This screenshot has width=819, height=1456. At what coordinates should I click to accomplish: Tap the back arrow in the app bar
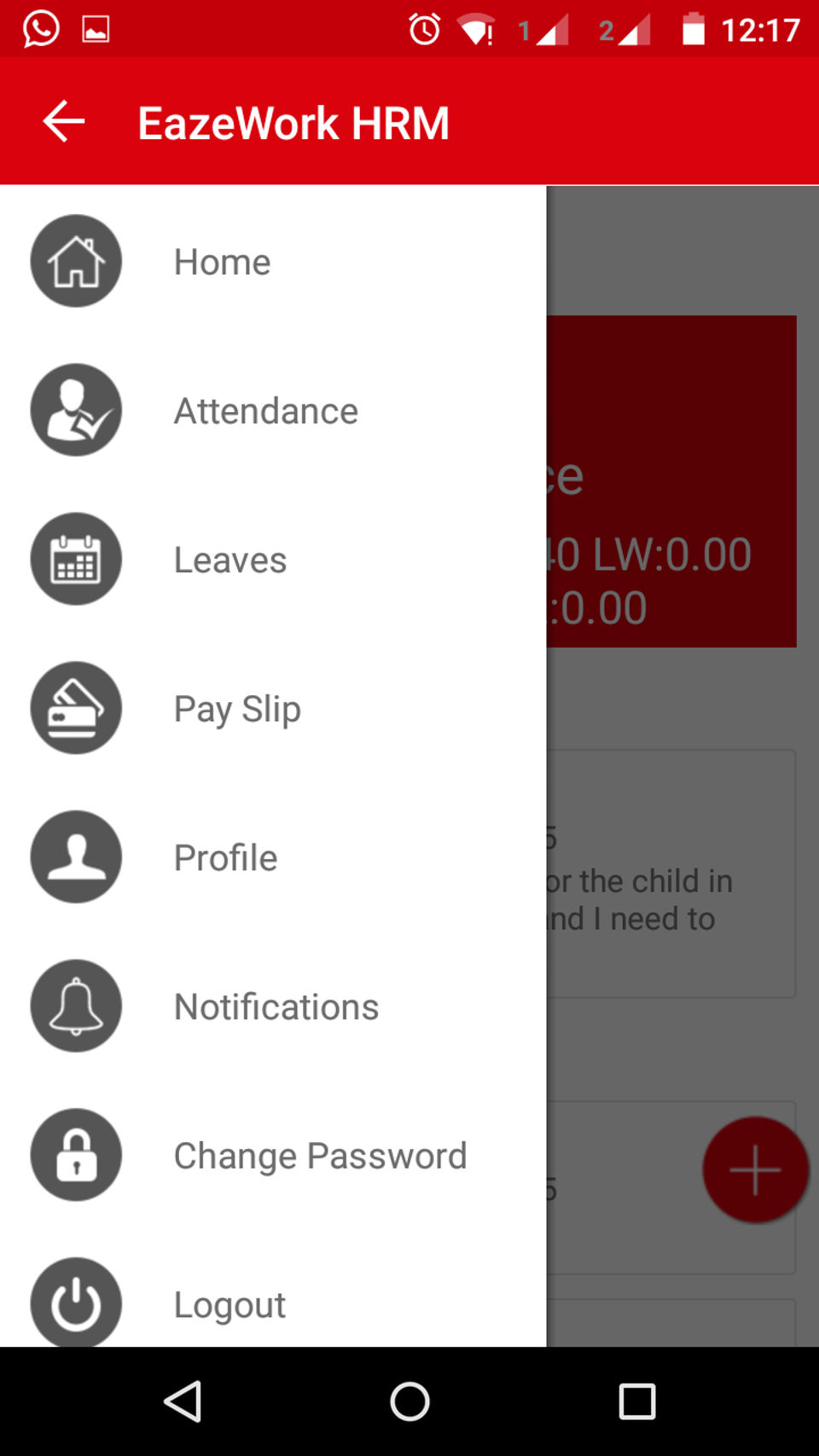tap(64, 122)
